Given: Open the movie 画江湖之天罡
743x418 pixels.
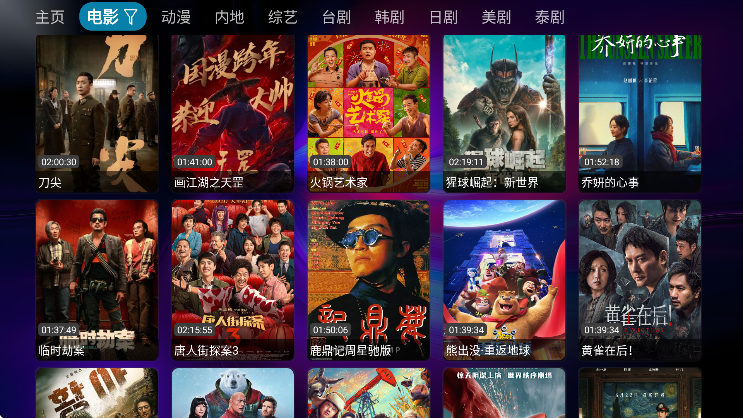Looking at the screenshot, I should [233, 110].
